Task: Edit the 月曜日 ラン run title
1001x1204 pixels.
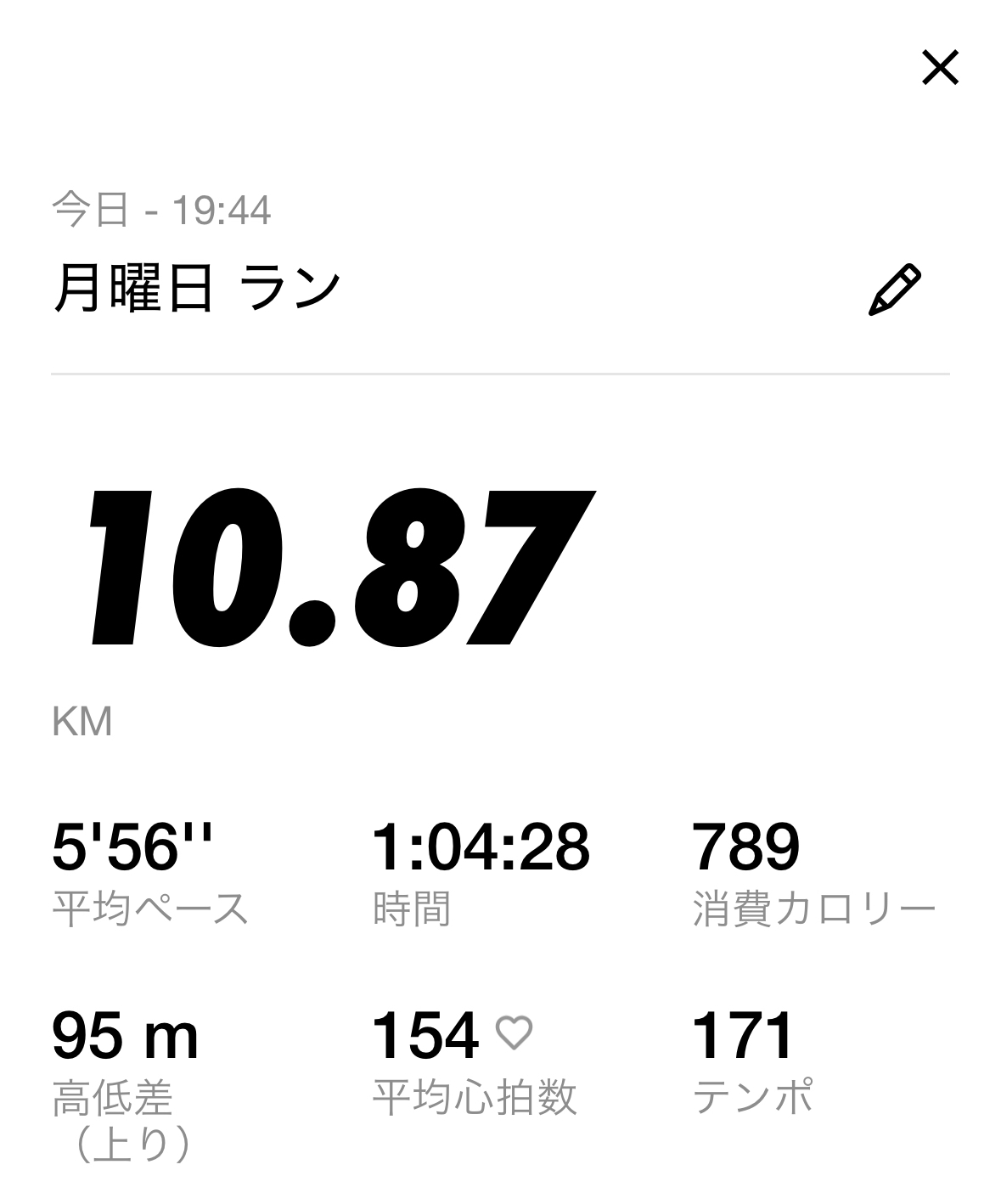Action: coord(894,290)
